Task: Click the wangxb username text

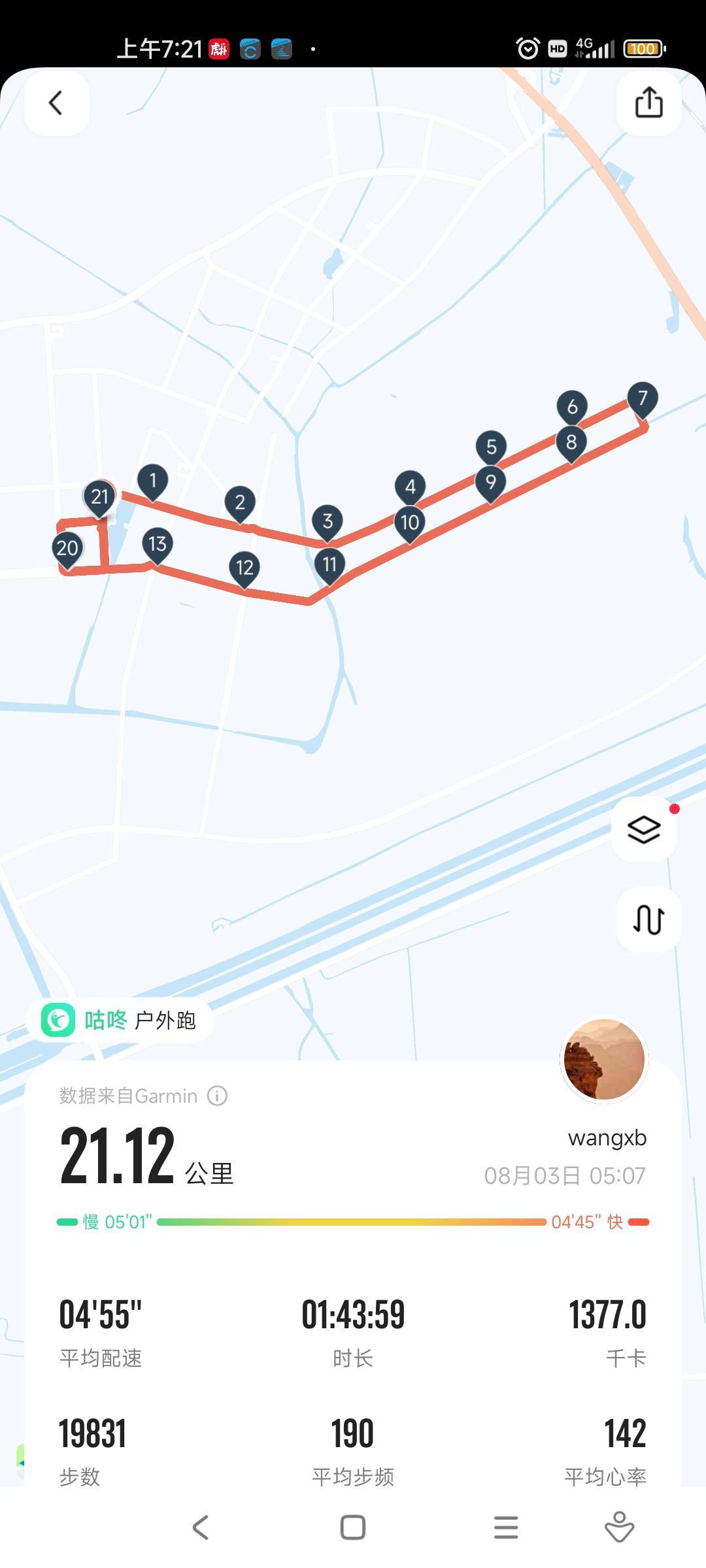Action: point(607,1137)
